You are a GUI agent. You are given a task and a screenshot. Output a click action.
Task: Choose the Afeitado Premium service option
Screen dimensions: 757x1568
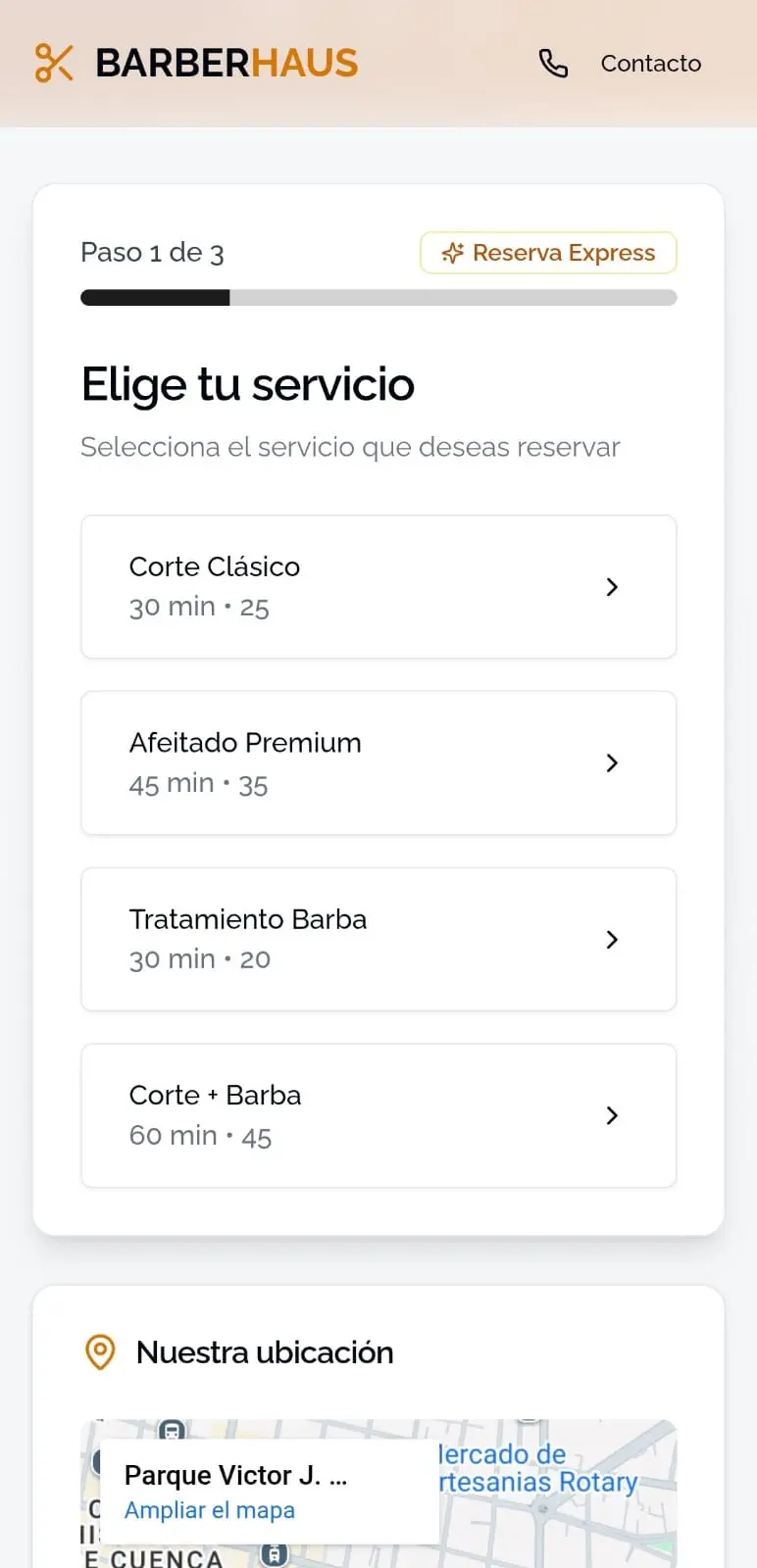point(378,763)
